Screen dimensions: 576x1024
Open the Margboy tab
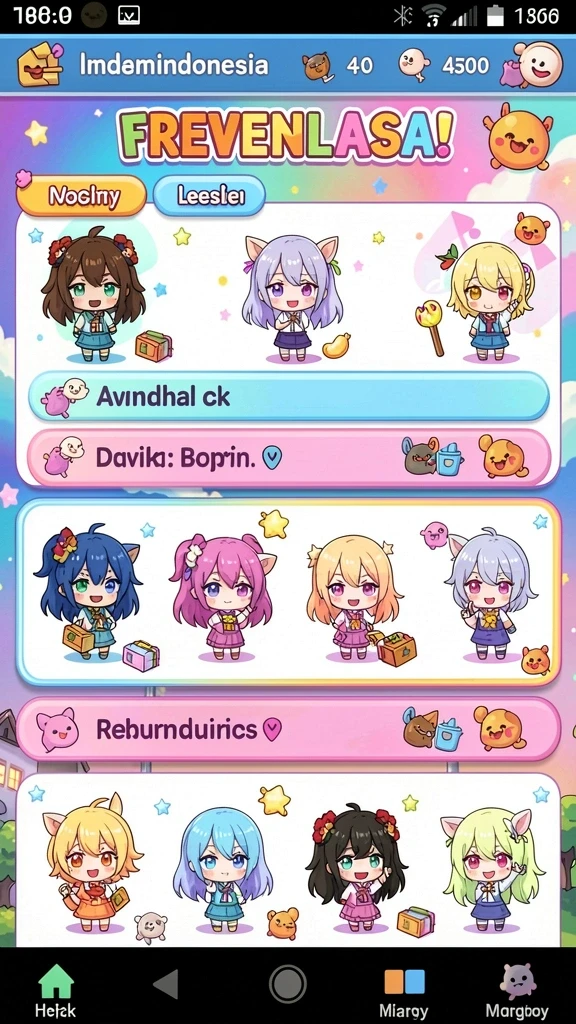point(517,990)
